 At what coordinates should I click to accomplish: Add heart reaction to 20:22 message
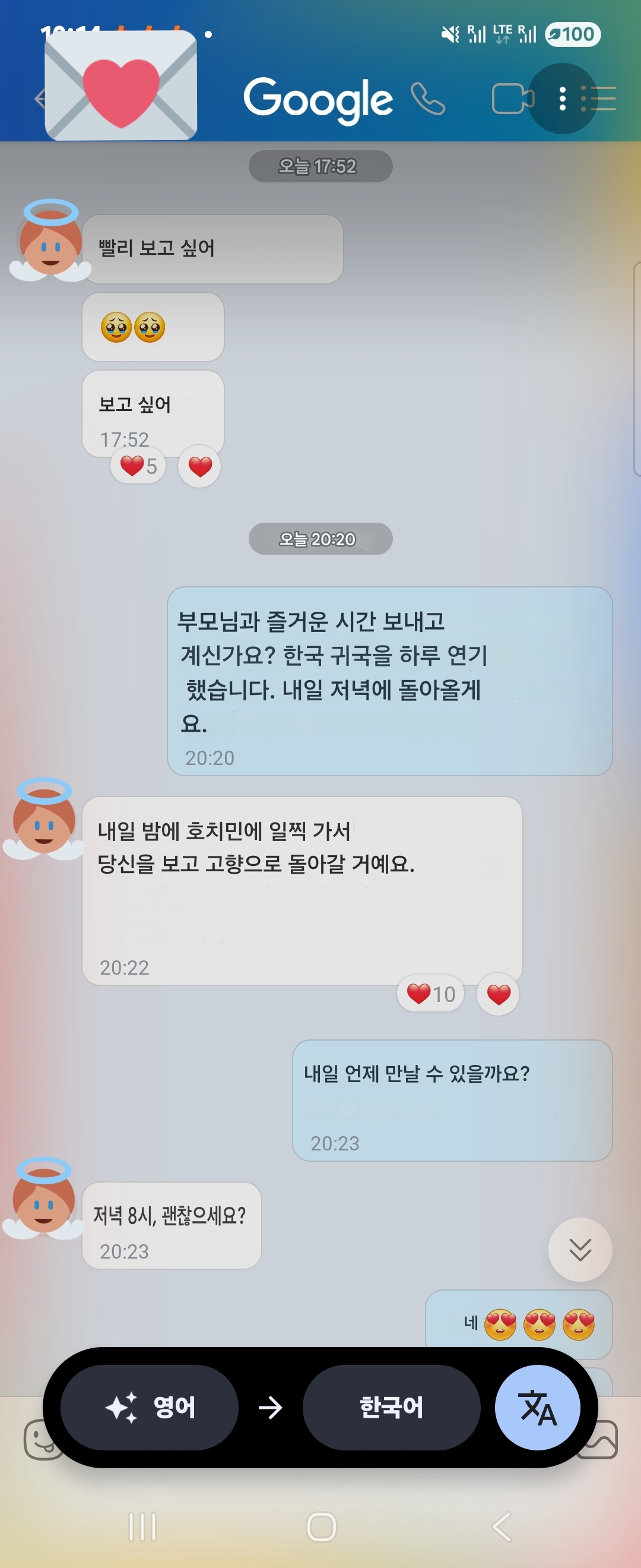click(498, 995)
